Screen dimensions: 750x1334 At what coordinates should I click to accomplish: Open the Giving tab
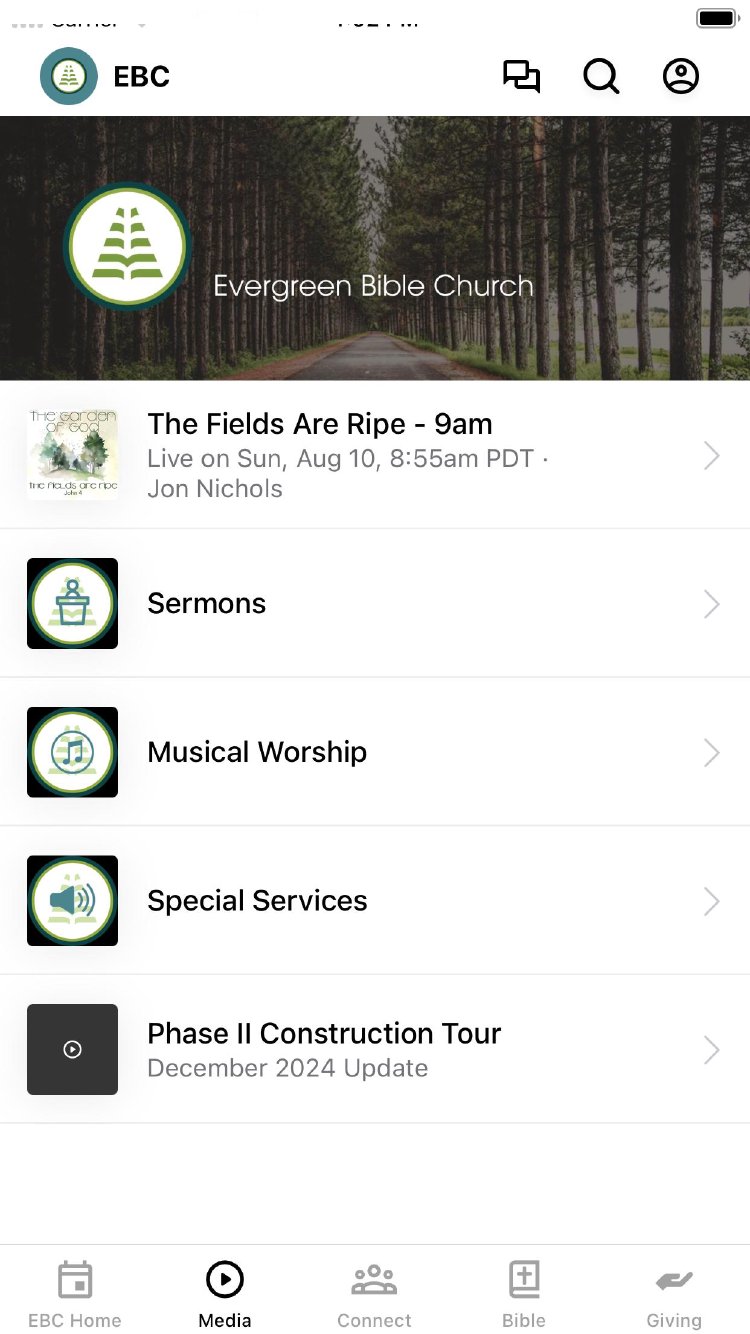tap(674, 1294)
